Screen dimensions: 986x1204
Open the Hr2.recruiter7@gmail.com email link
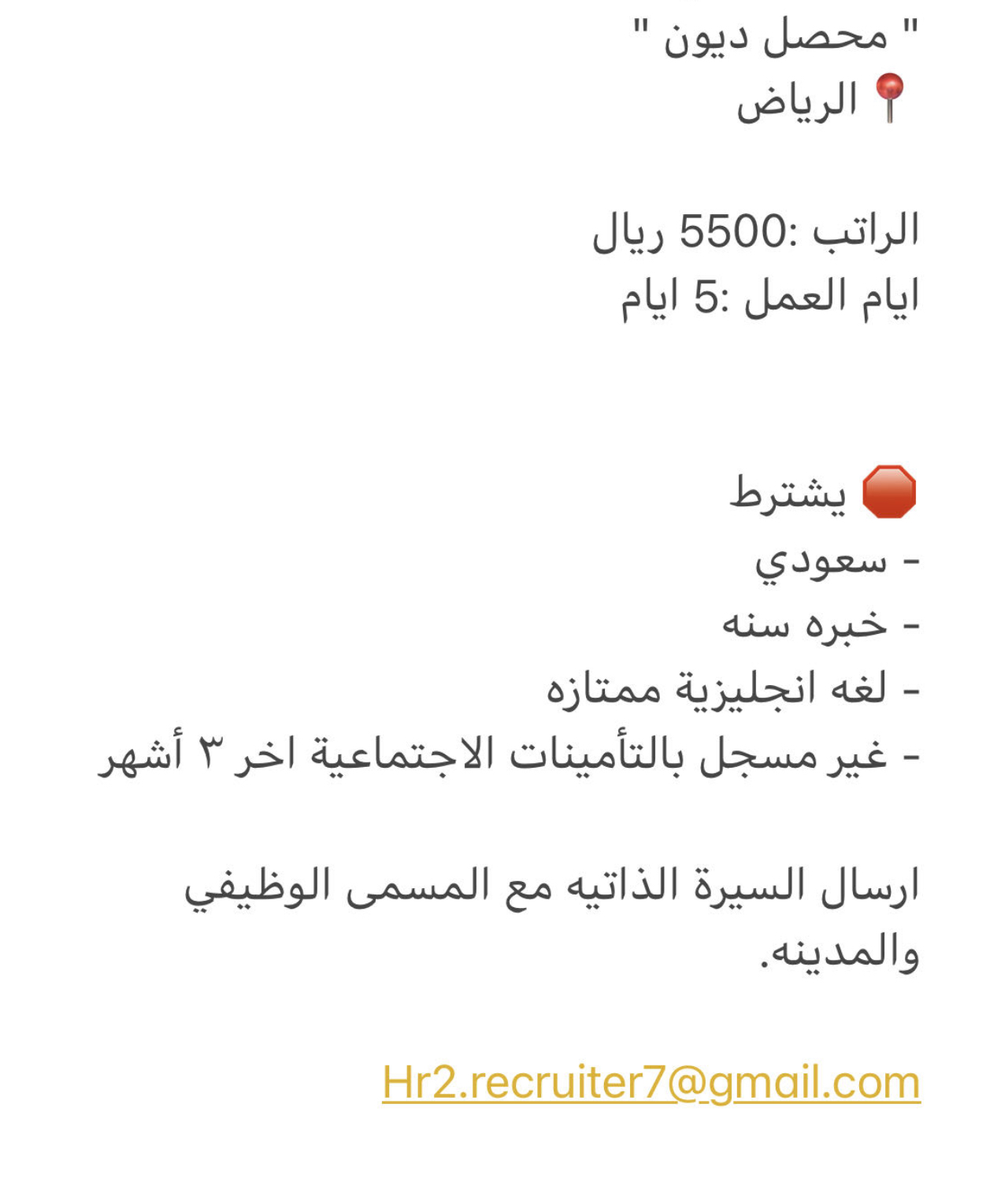pyautogui.click(x=651, y=1081)
